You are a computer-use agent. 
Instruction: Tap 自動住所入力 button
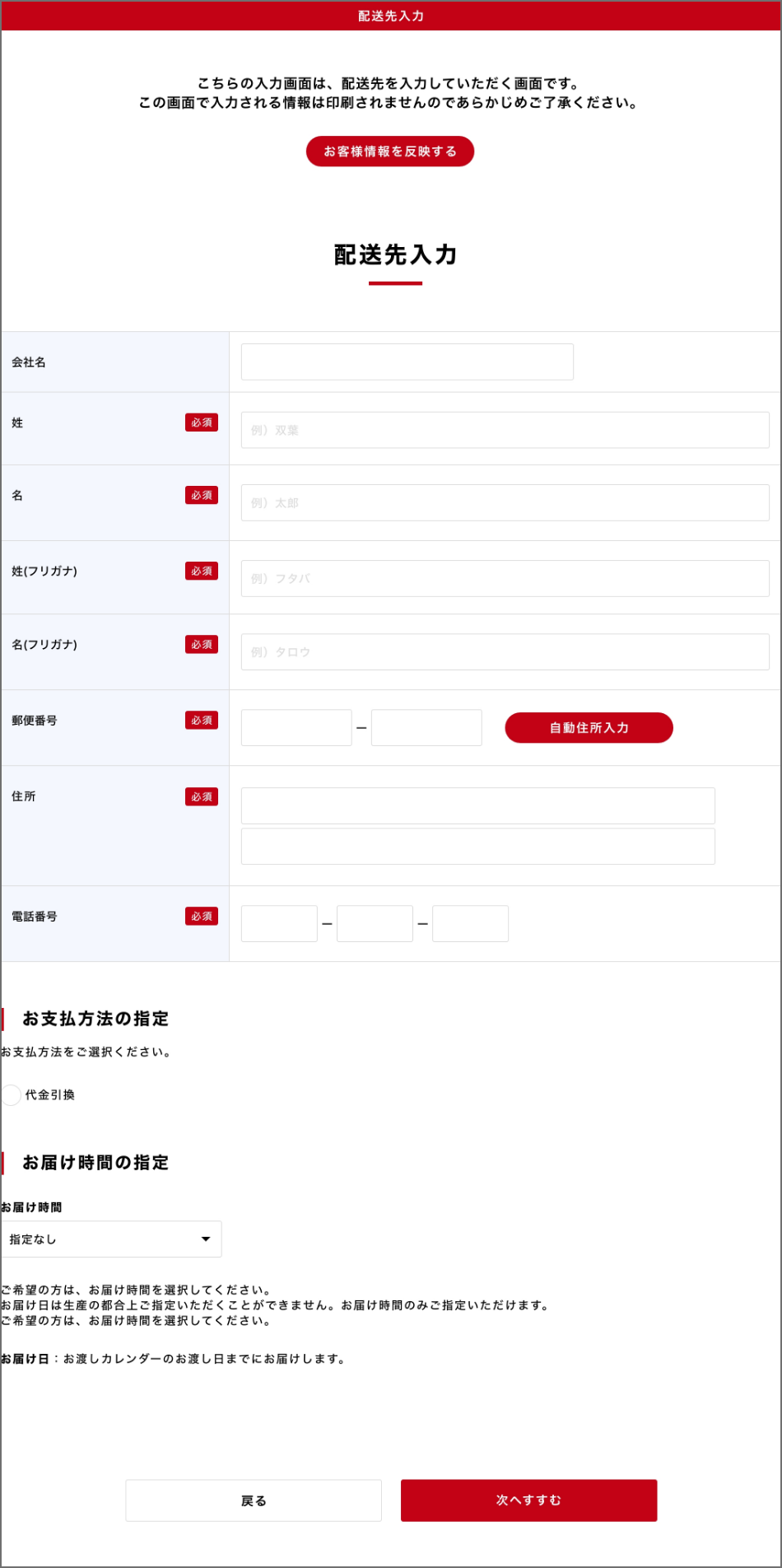pyautogui.click(x=589, y=728)
